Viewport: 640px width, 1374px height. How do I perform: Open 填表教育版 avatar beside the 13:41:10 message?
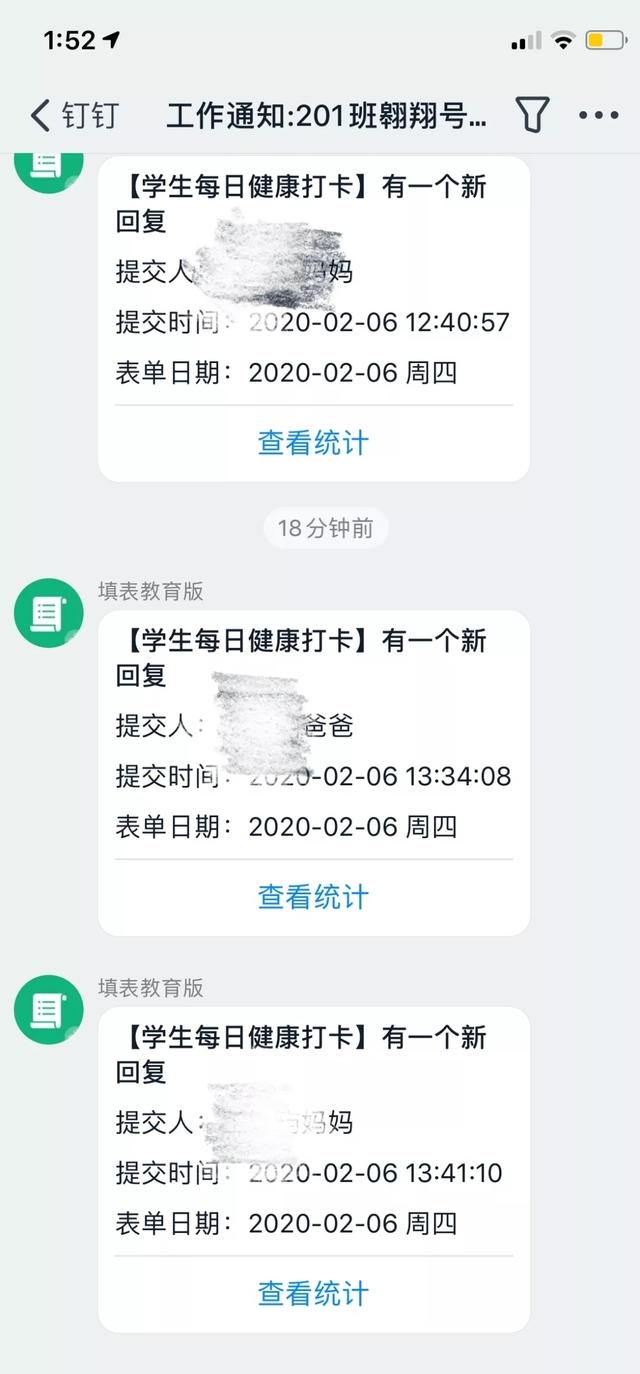point(48,1009)
